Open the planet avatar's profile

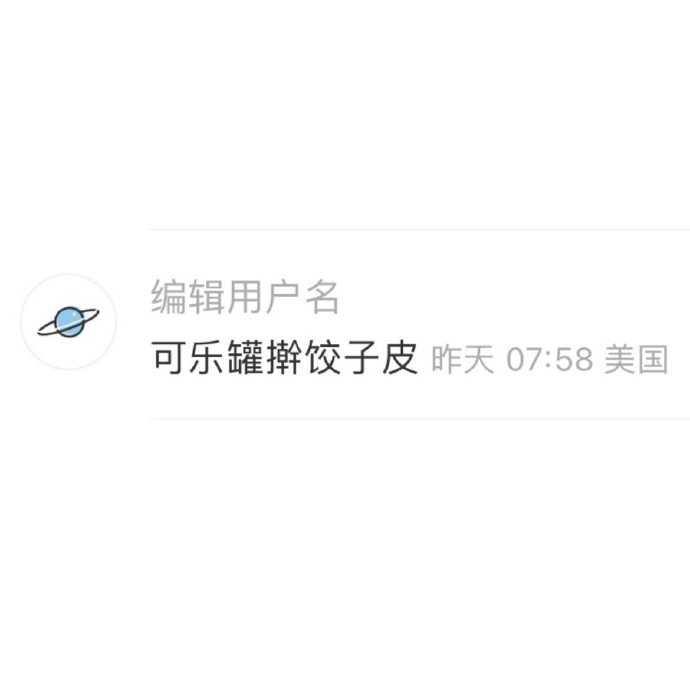pos(68,322)
